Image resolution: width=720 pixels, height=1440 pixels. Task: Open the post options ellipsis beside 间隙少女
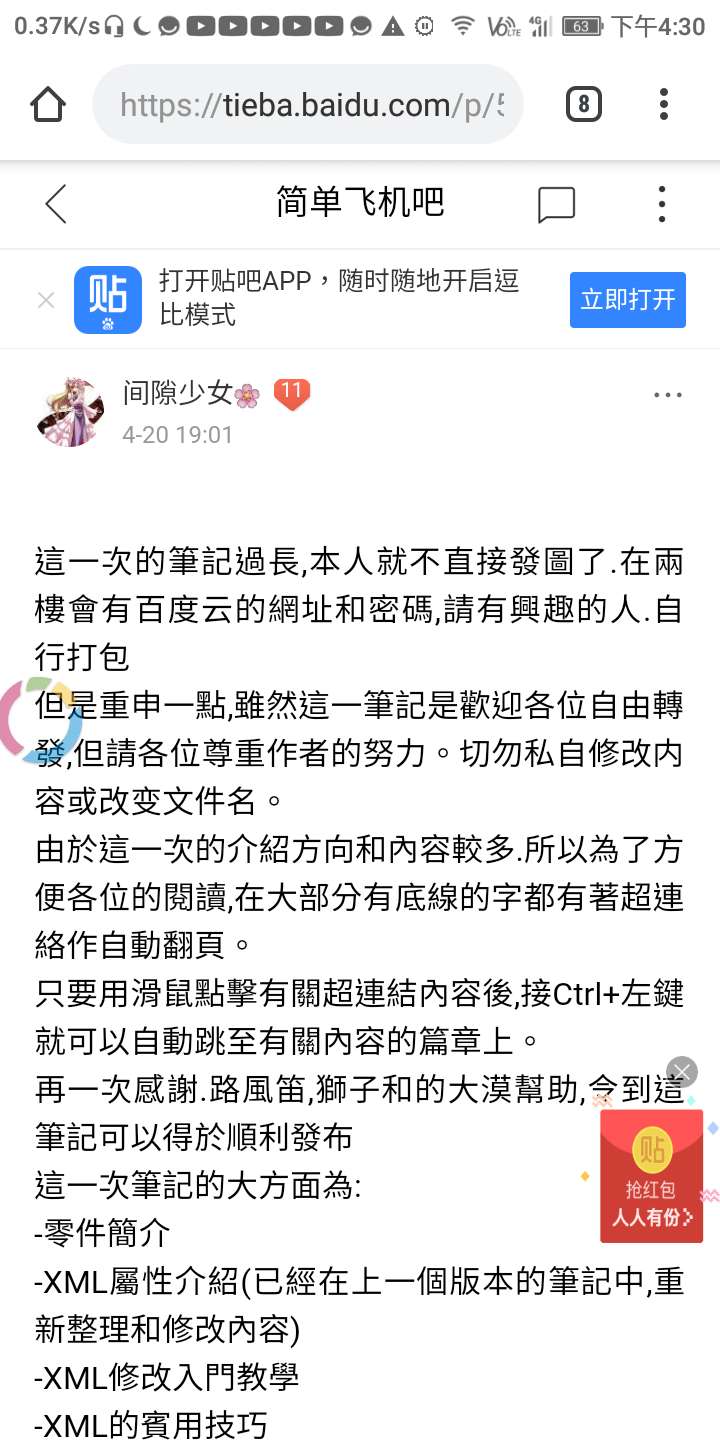(x=667, y=396)
